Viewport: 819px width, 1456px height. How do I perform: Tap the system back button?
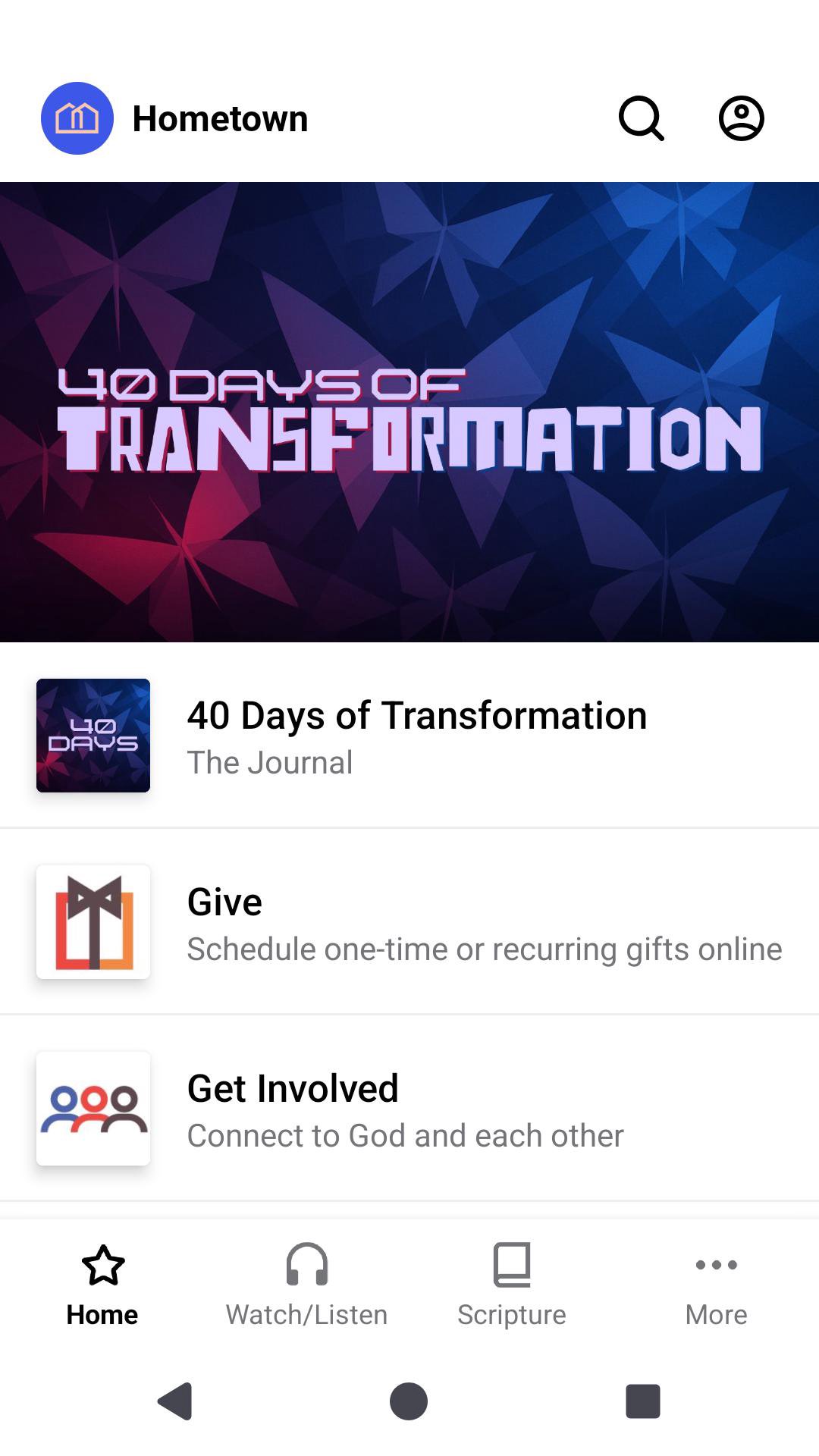point(175,1401)
